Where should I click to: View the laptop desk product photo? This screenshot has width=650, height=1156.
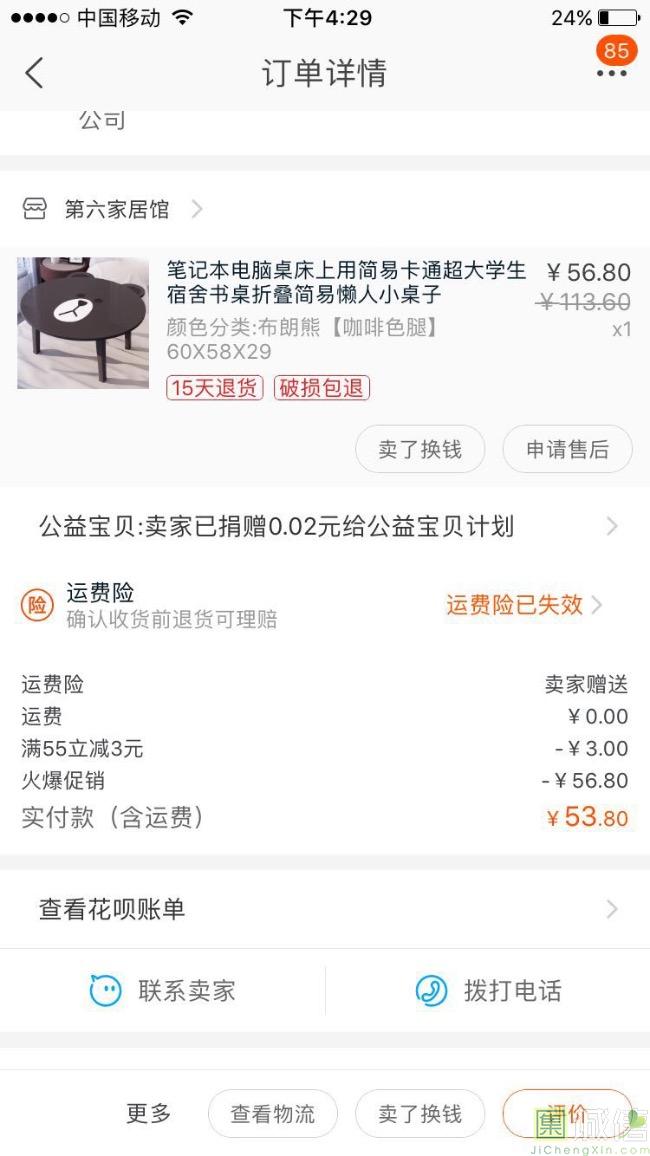tap(83, 323)
